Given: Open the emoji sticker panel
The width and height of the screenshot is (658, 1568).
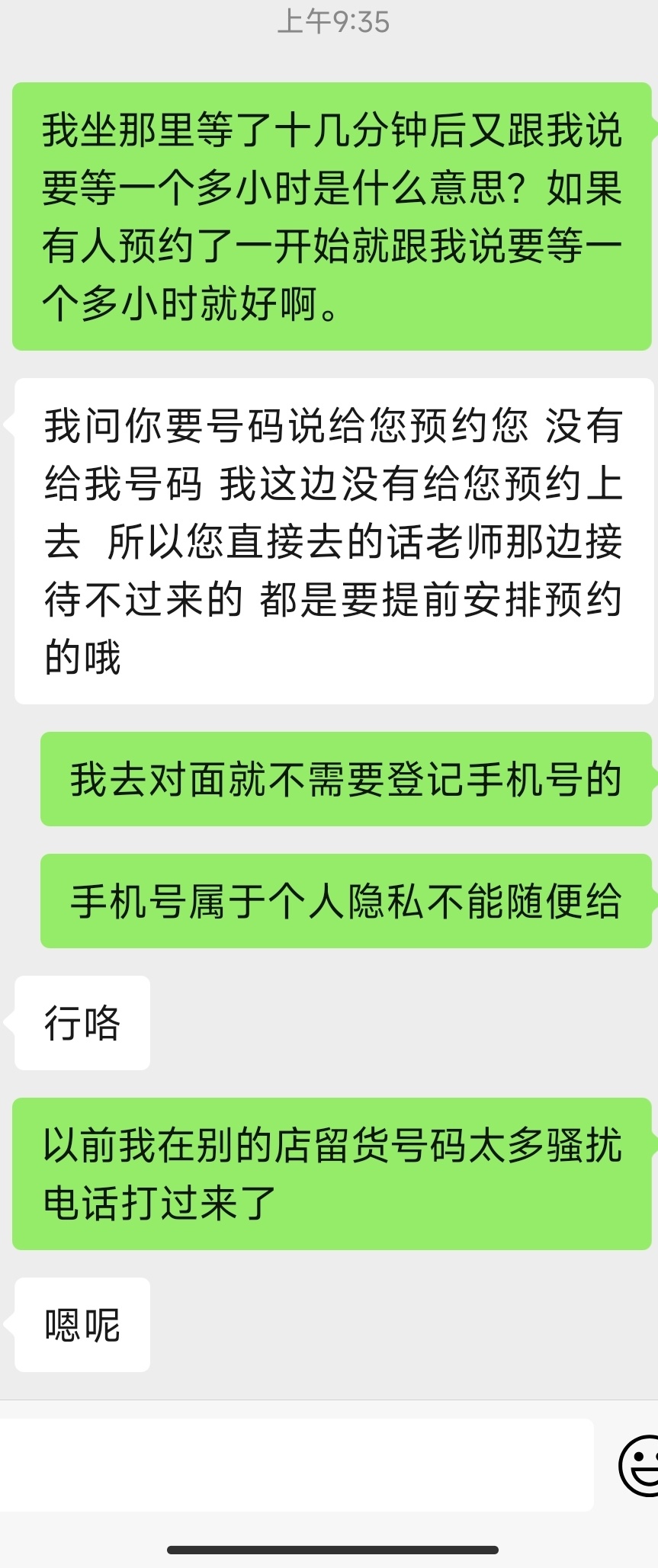Looking at the screenshot, I should (x=640, y=1465).
